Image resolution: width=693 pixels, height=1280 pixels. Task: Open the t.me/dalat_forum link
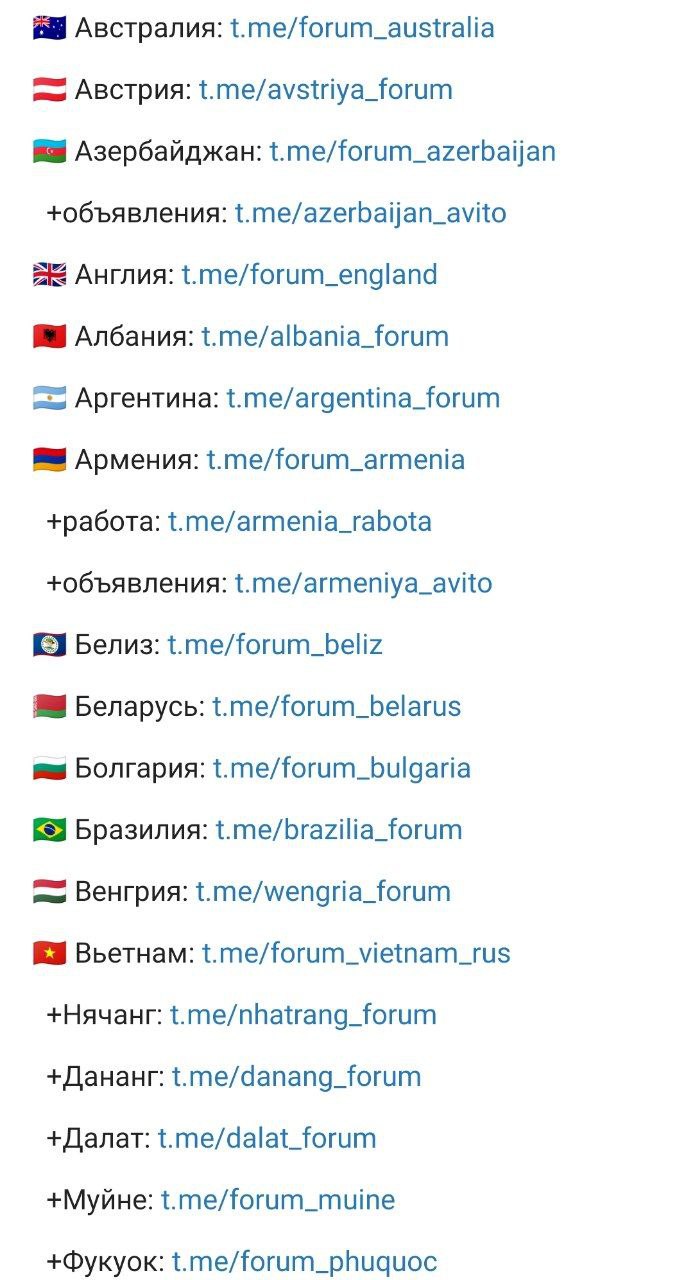(266, 1139)
